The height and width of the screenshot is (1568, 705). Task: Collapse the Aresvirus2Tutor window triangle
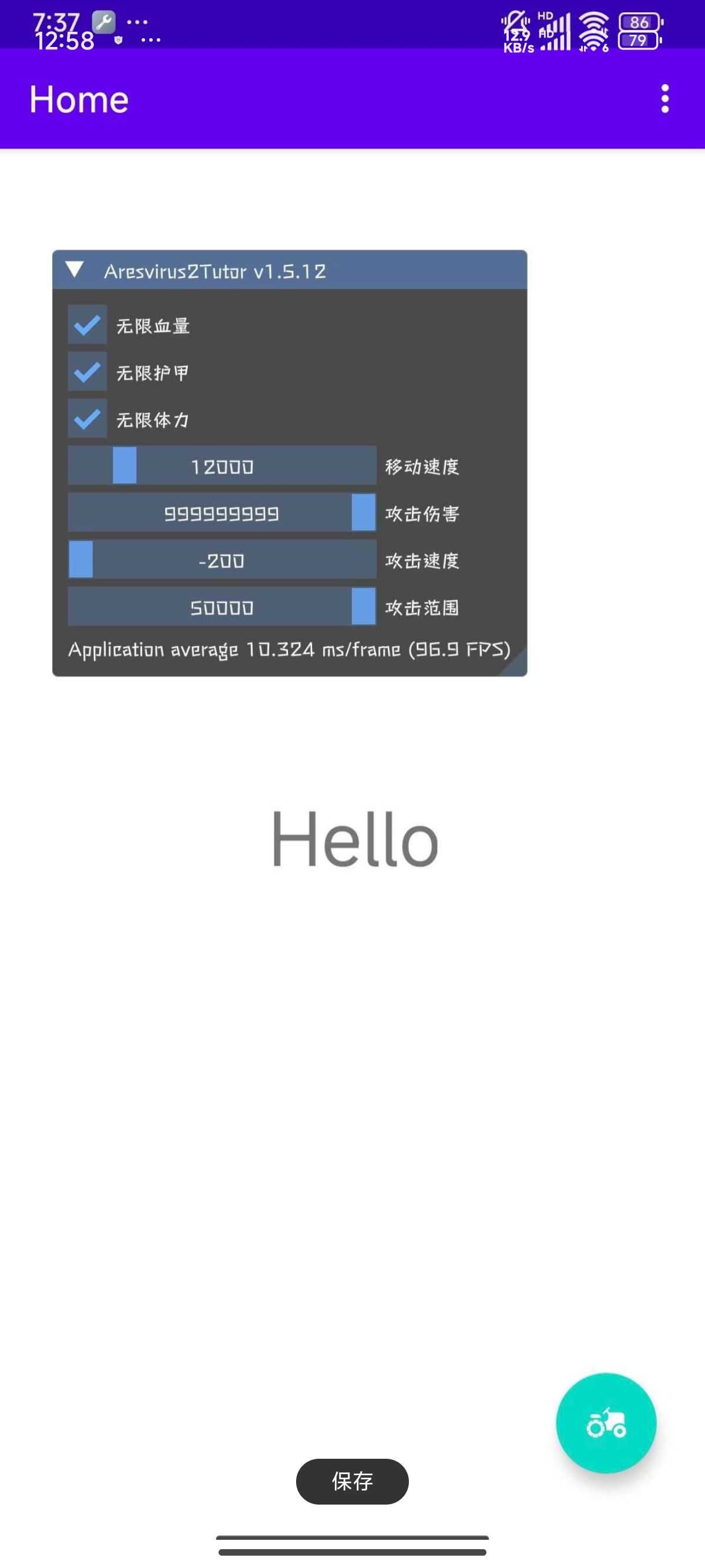pyautogui.click(x=75, y=270)
